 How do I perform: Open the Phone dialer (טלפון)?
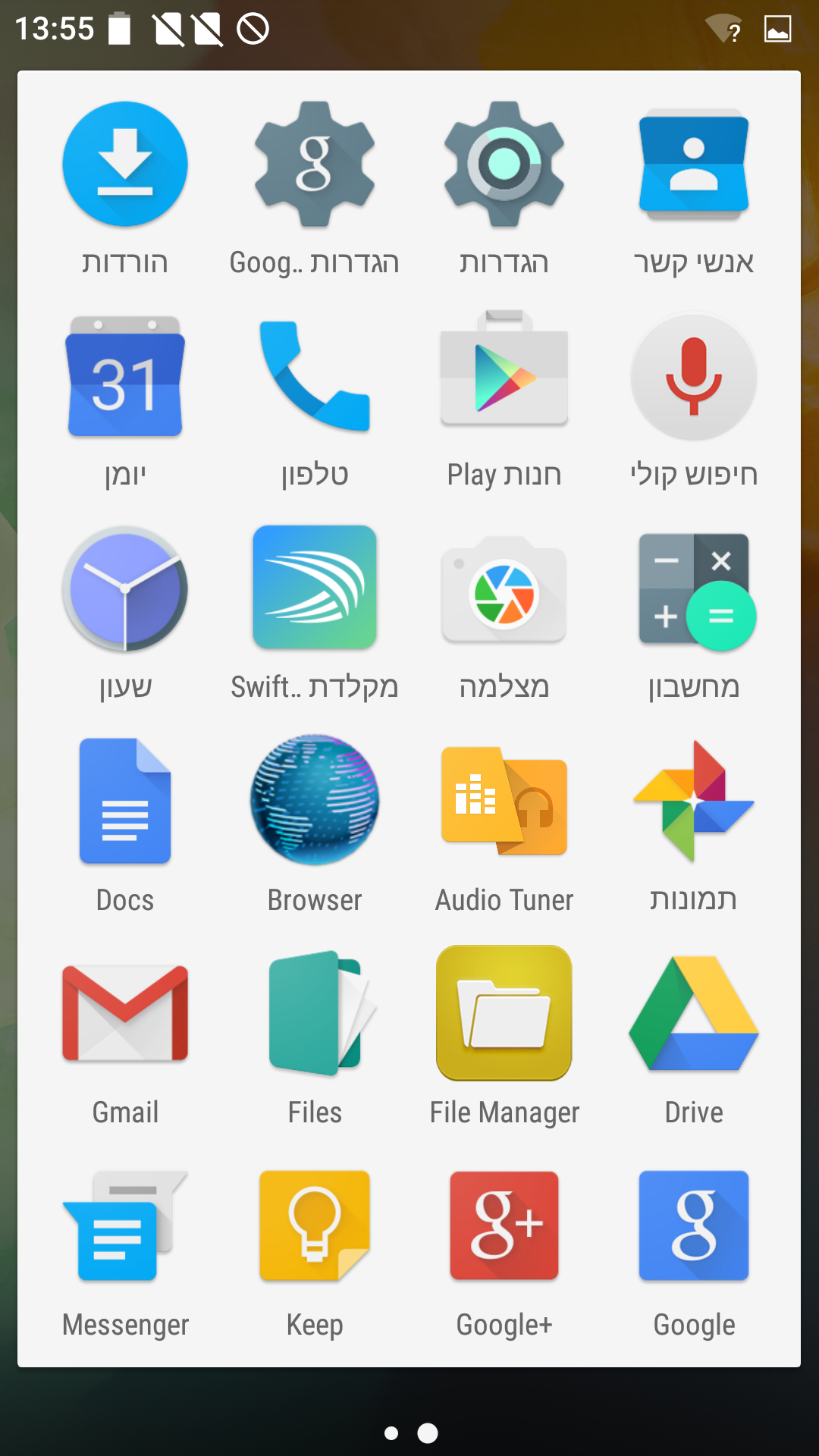pyautogui.click(x=315, y=377)
